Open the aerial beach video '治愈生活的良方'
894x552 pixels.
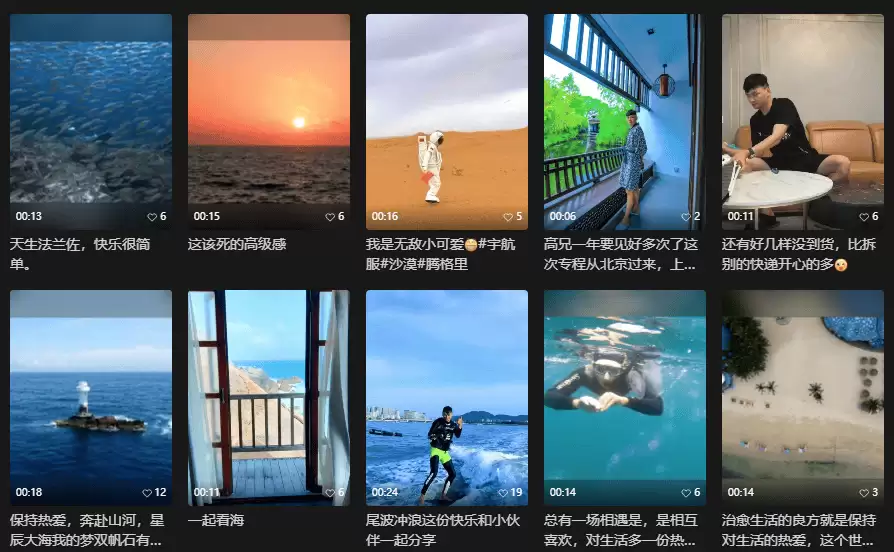click(803, 397)
